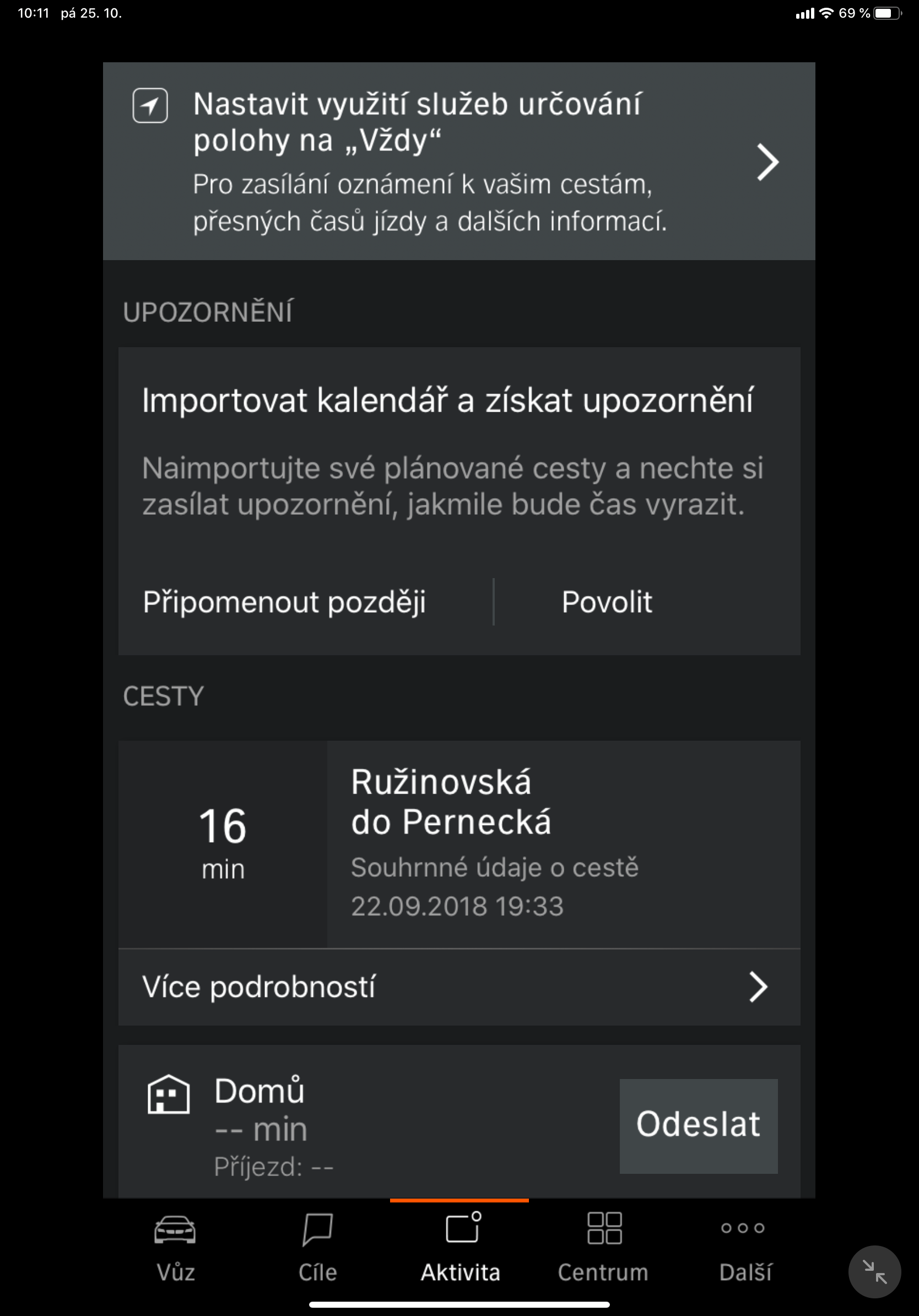Open the Další tab
Screen dimensions: 919x1316
tap(744, 1247)
